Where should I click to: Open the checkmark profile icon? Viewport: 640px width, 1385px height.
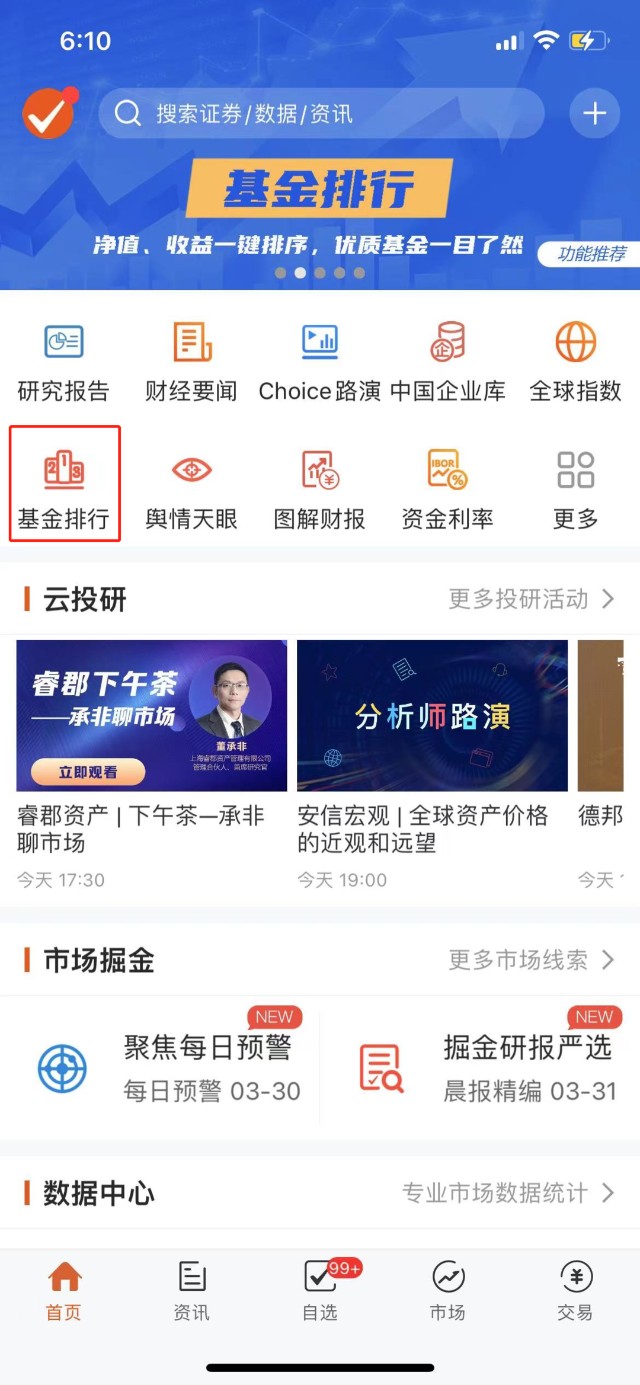tap(49, 114)
